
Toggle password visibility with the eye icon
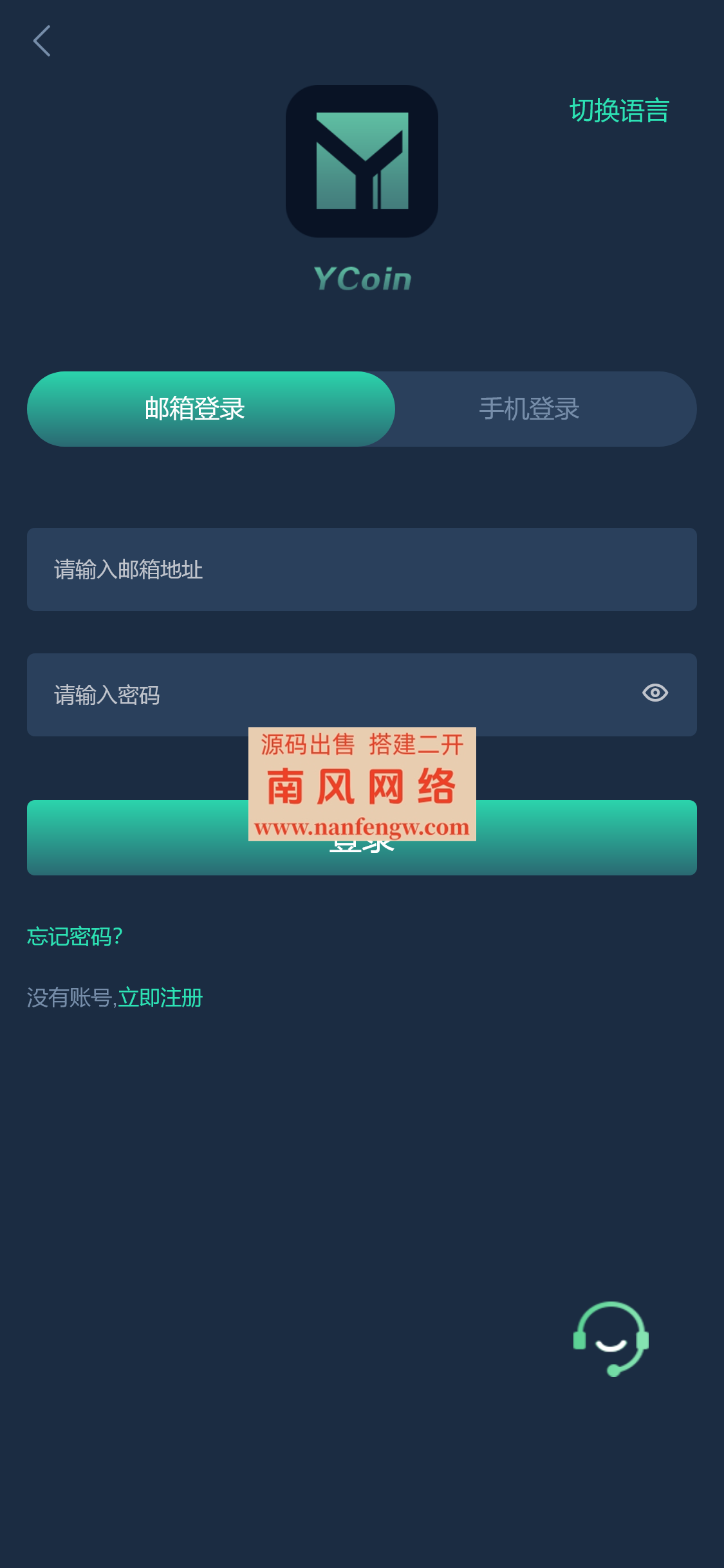pyautogui.click(x=655, y=694)
